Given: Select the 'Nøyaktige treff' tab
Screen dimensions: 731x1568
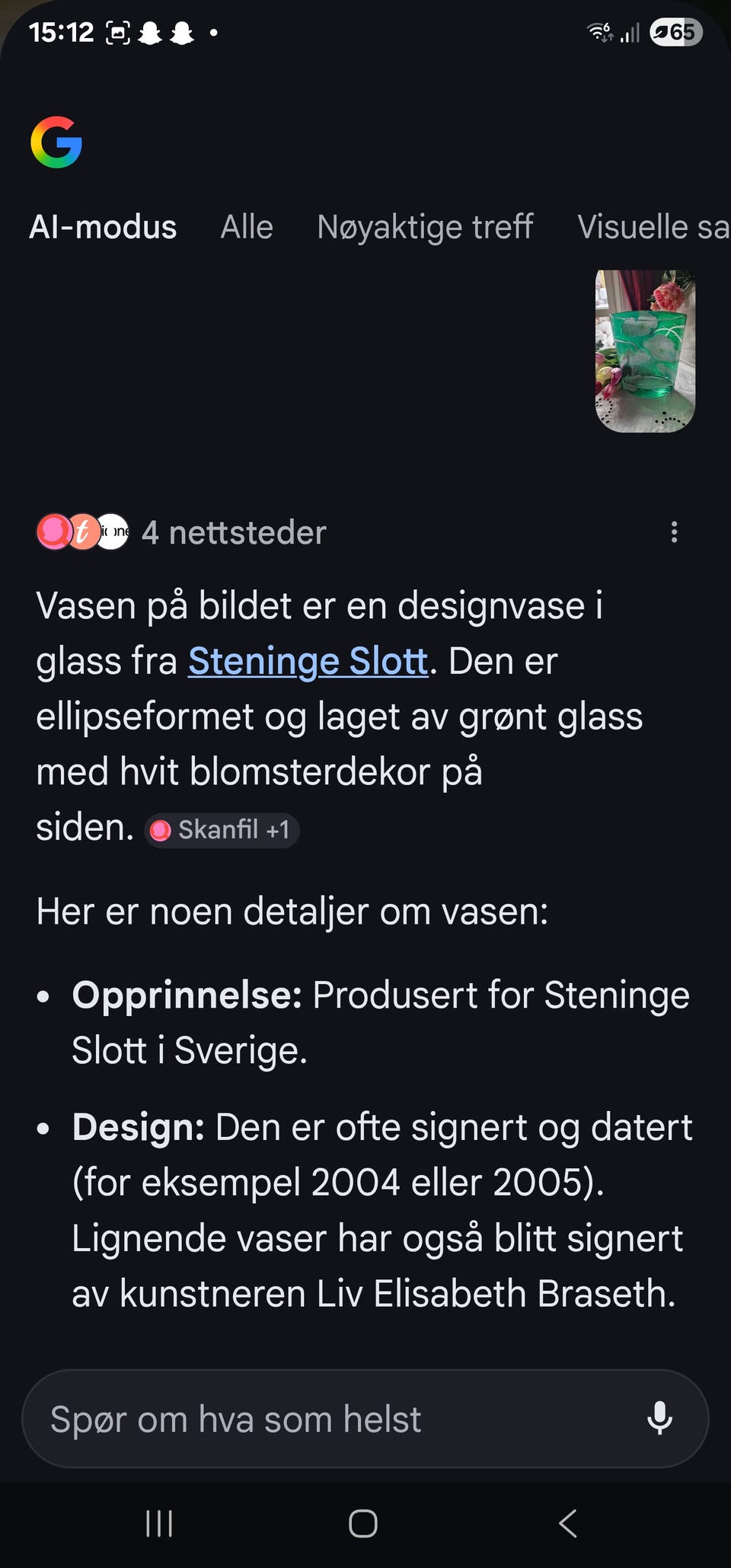Looking at the screenshot, I should tap(425, 226).
